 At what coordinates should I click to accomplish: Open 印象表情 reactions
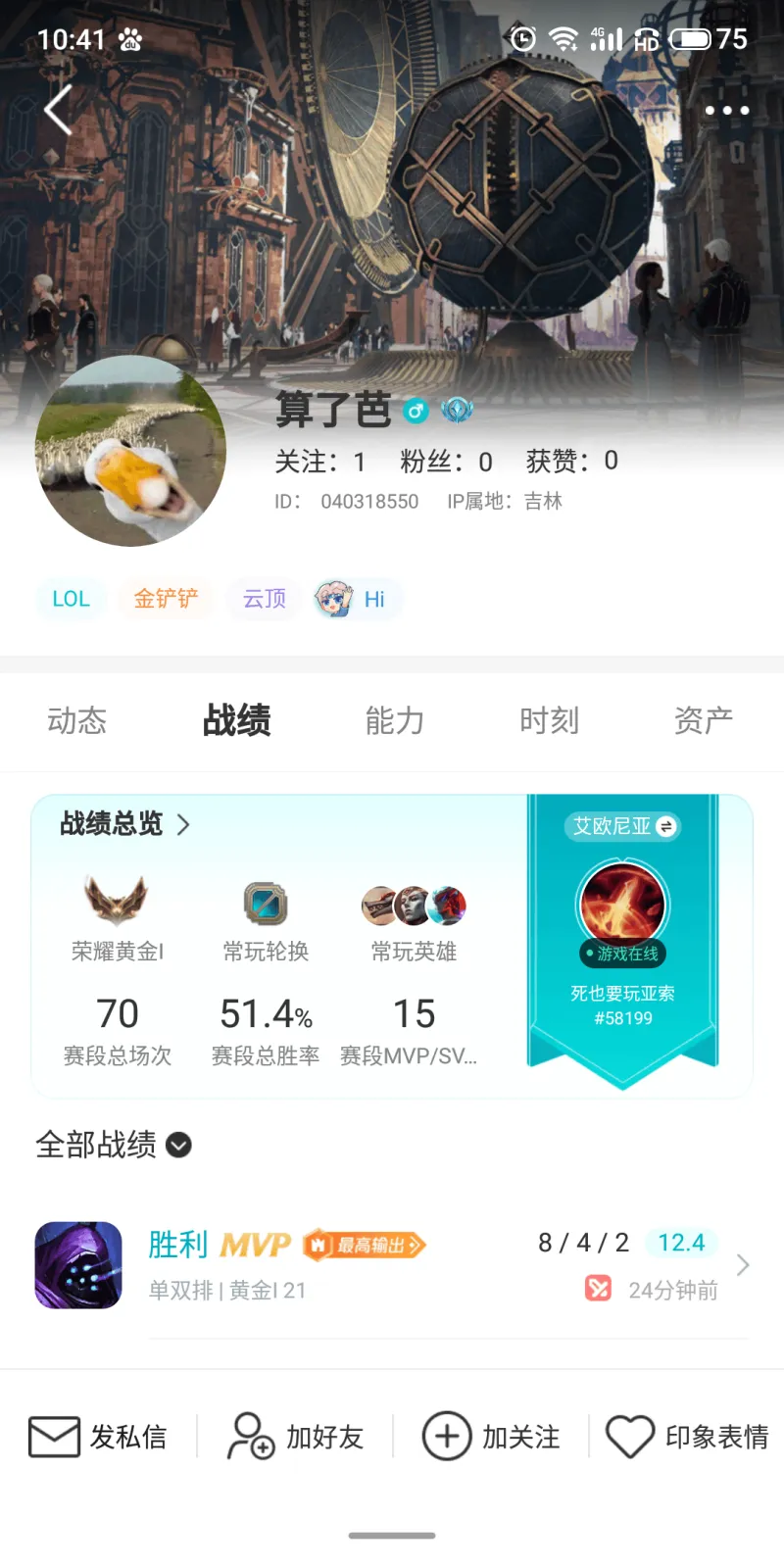click(x=687, y=1437)
